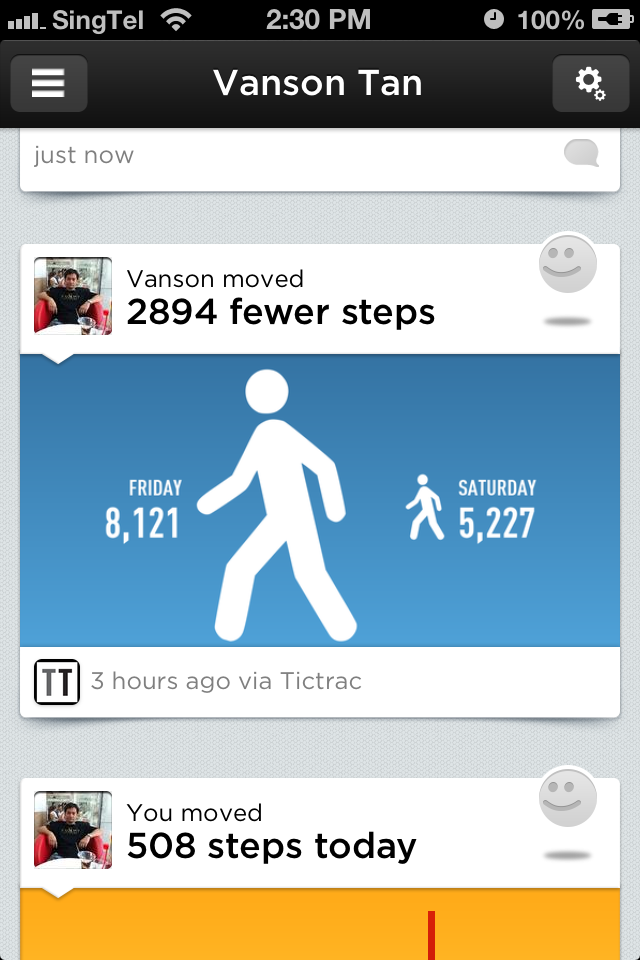This screenshot has height=960, width=640.
Task: Open the hamburger menu drawer
Action: coord(48,83)
